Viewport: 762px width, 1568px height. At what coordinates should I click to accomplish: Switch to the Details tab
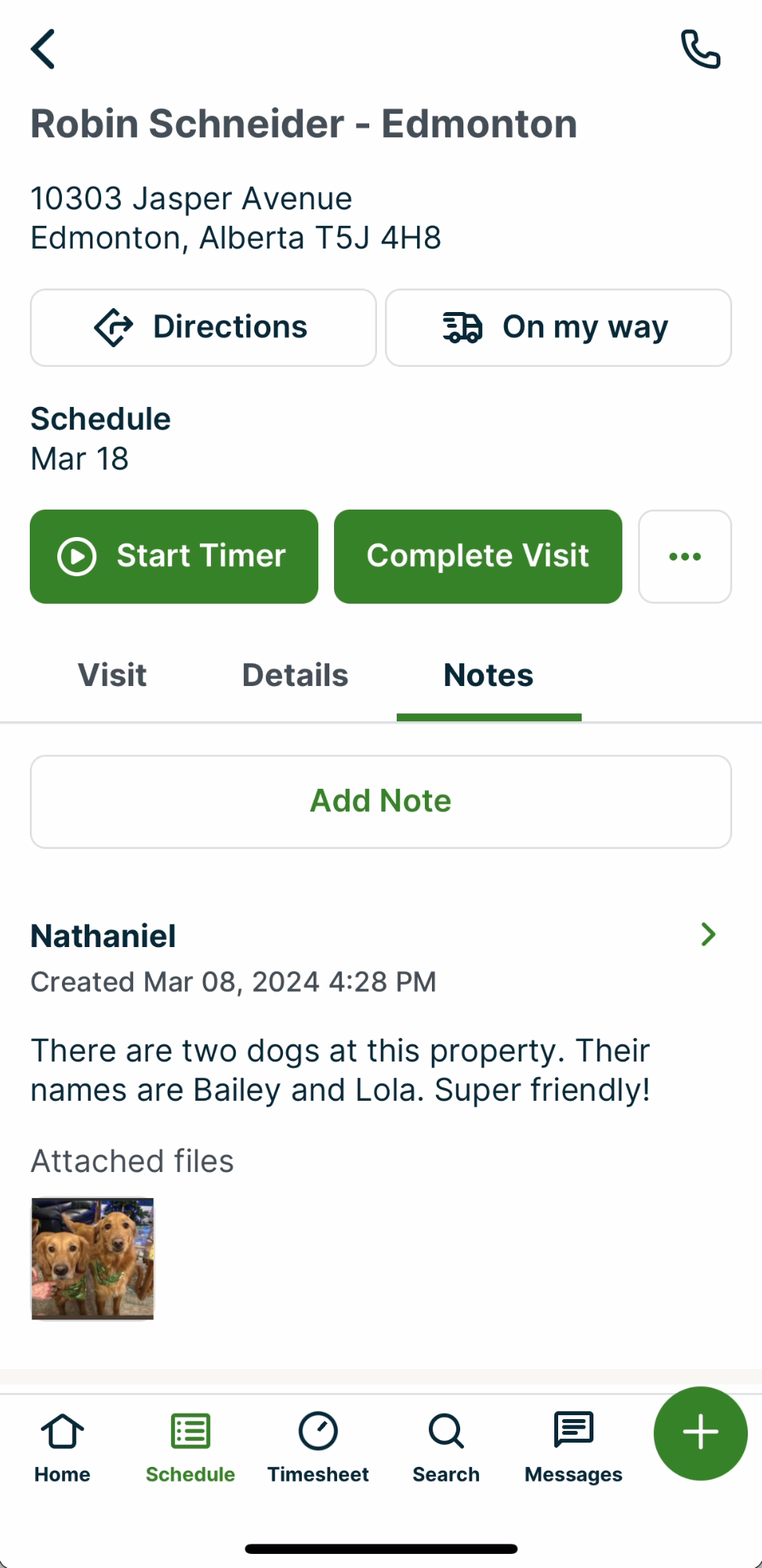295,675
